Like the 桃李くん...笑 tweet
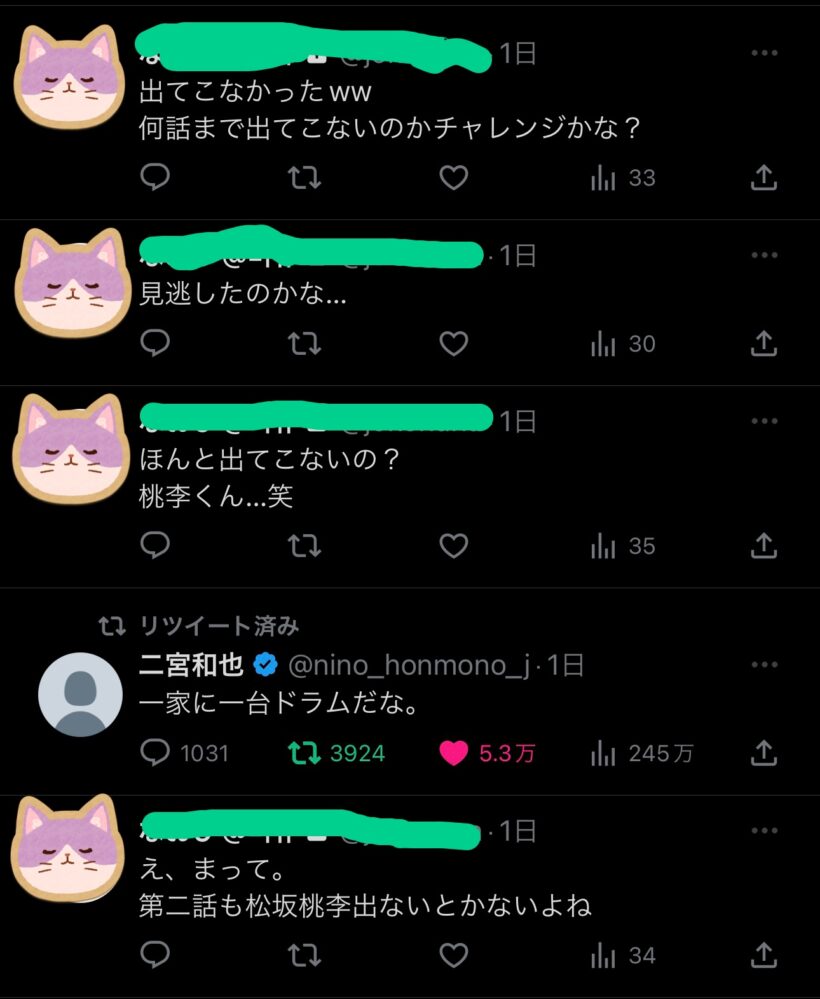Screen dimensions: 820x999 pyautogui.click(x=454, y=546)
